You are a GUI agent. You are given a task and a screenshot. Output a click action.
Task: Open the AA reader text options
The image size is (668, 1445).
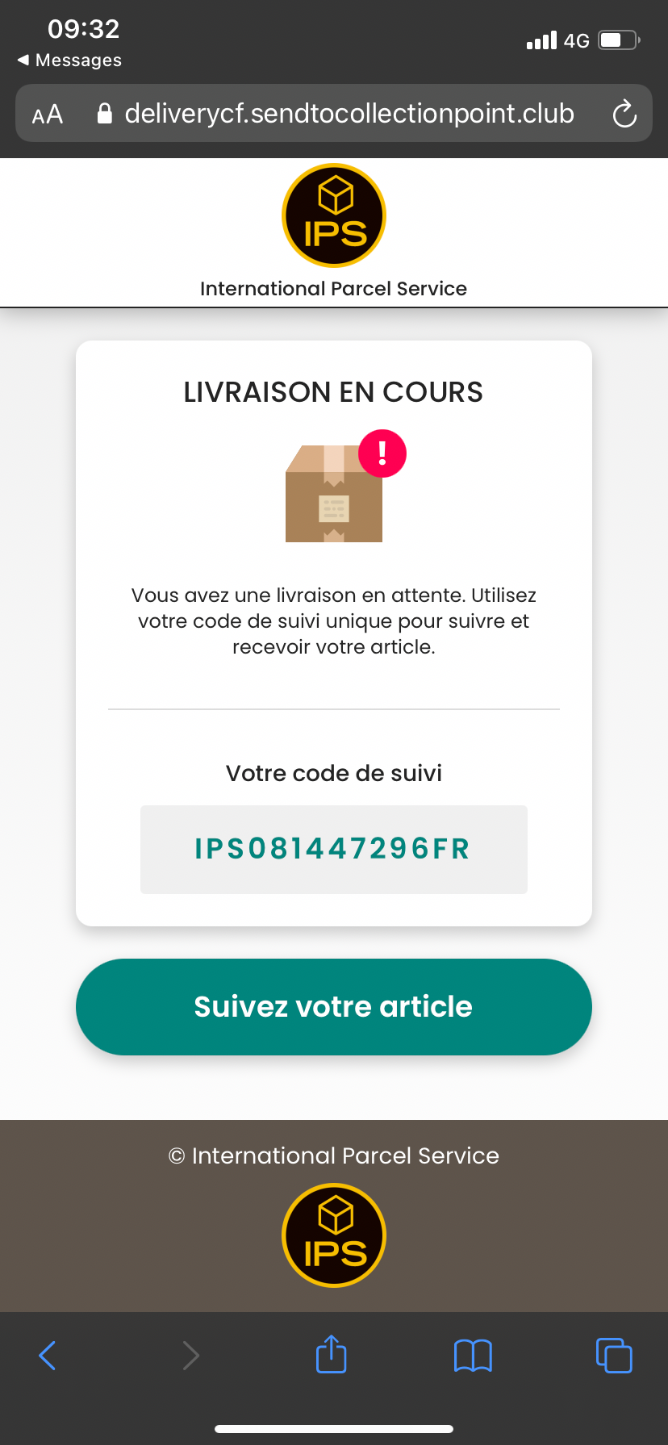pos(47,114)
